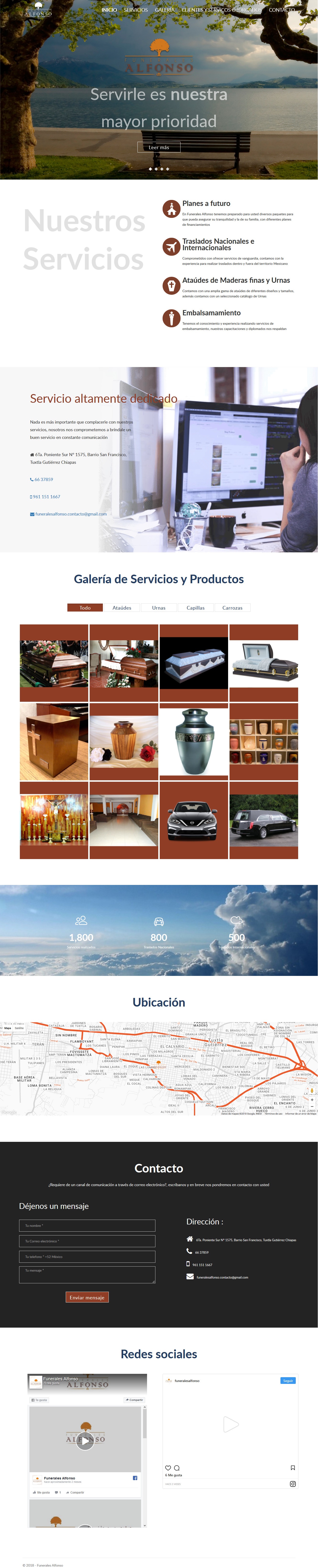Like the Instagram post with heart icon
The width and height of the screenshot is (318, 1568).
coord(168,1468)
